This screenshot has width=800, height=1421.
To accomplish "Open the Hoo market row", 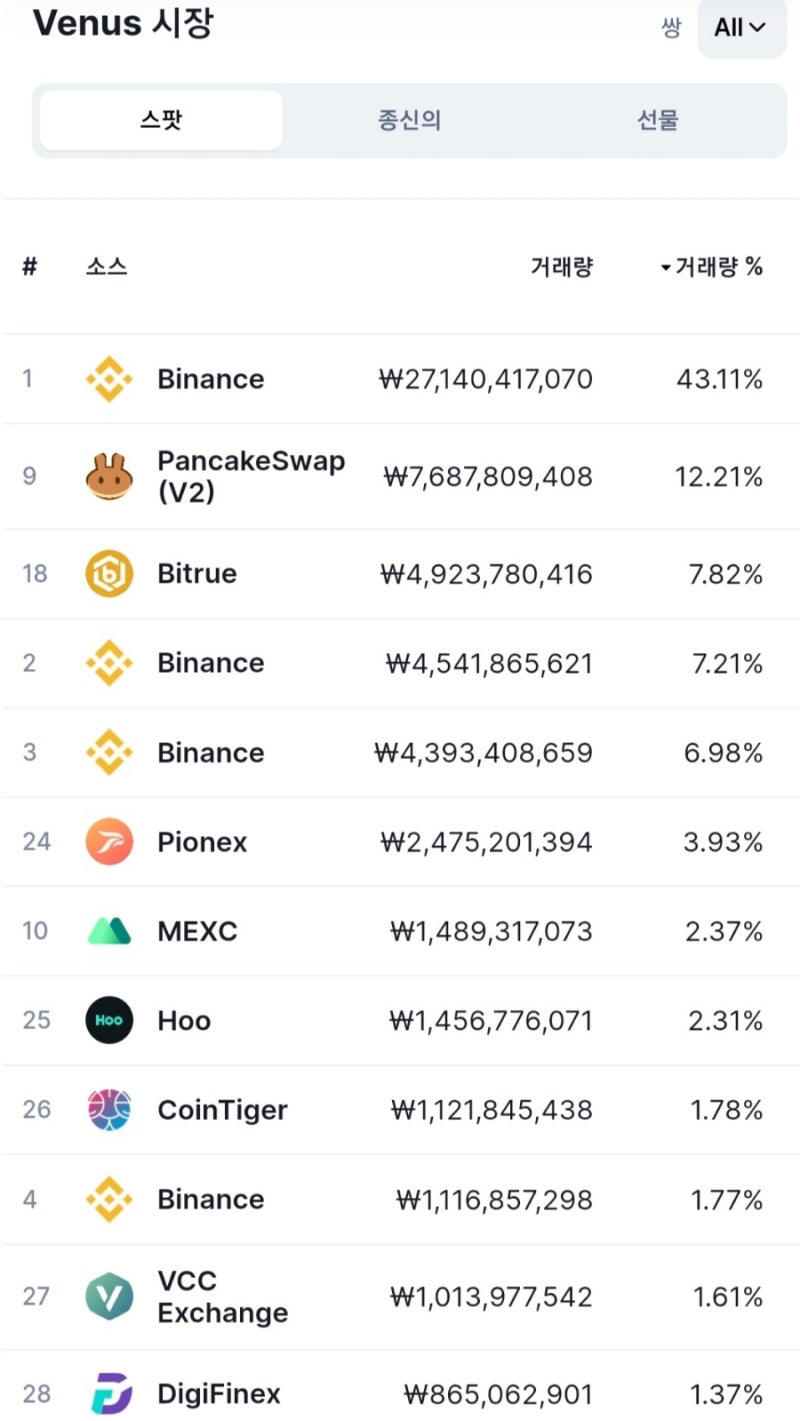I will (x=400, y=1021).
